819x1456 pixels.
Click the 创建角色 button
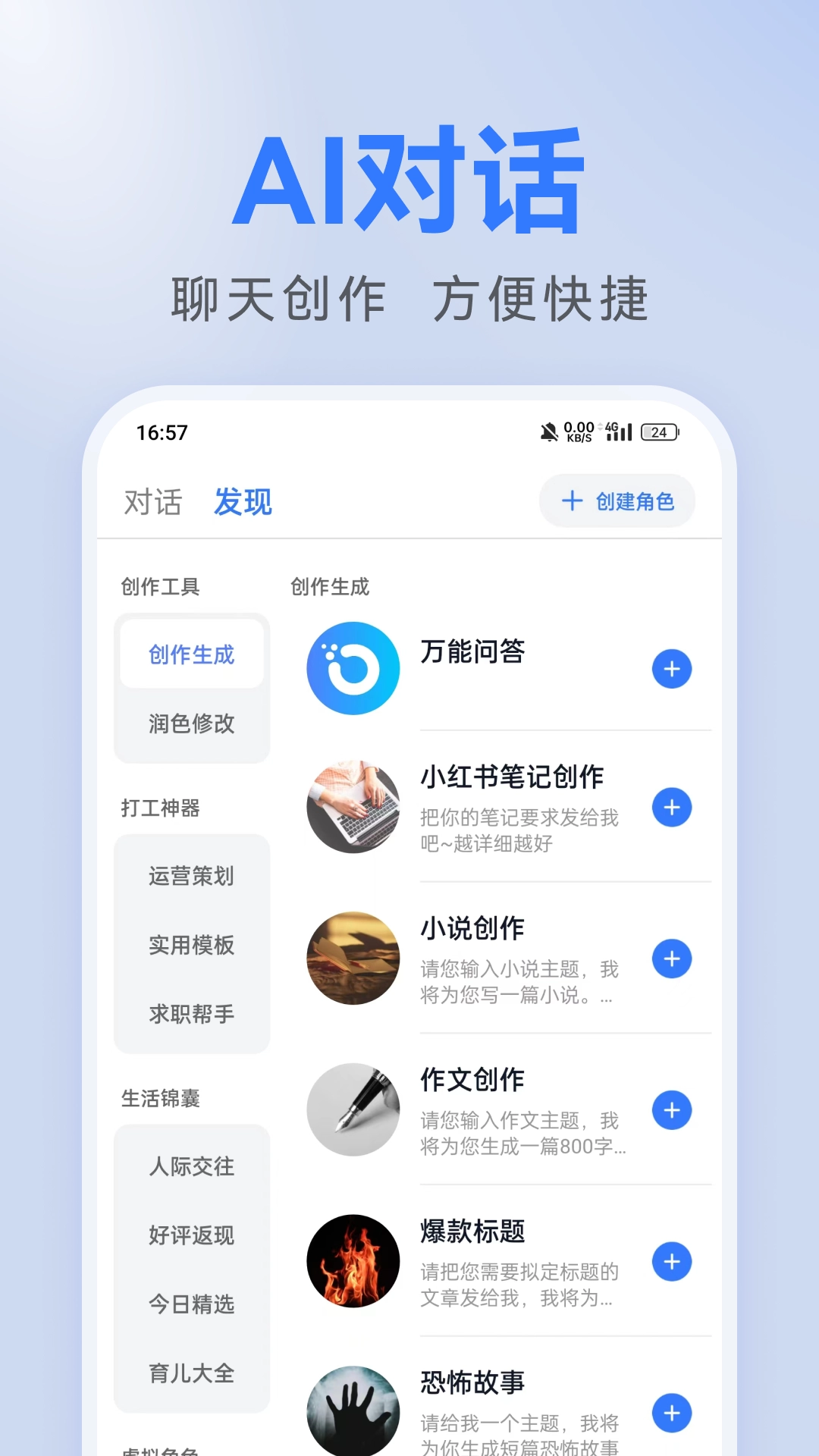click(x=617, y=501)
